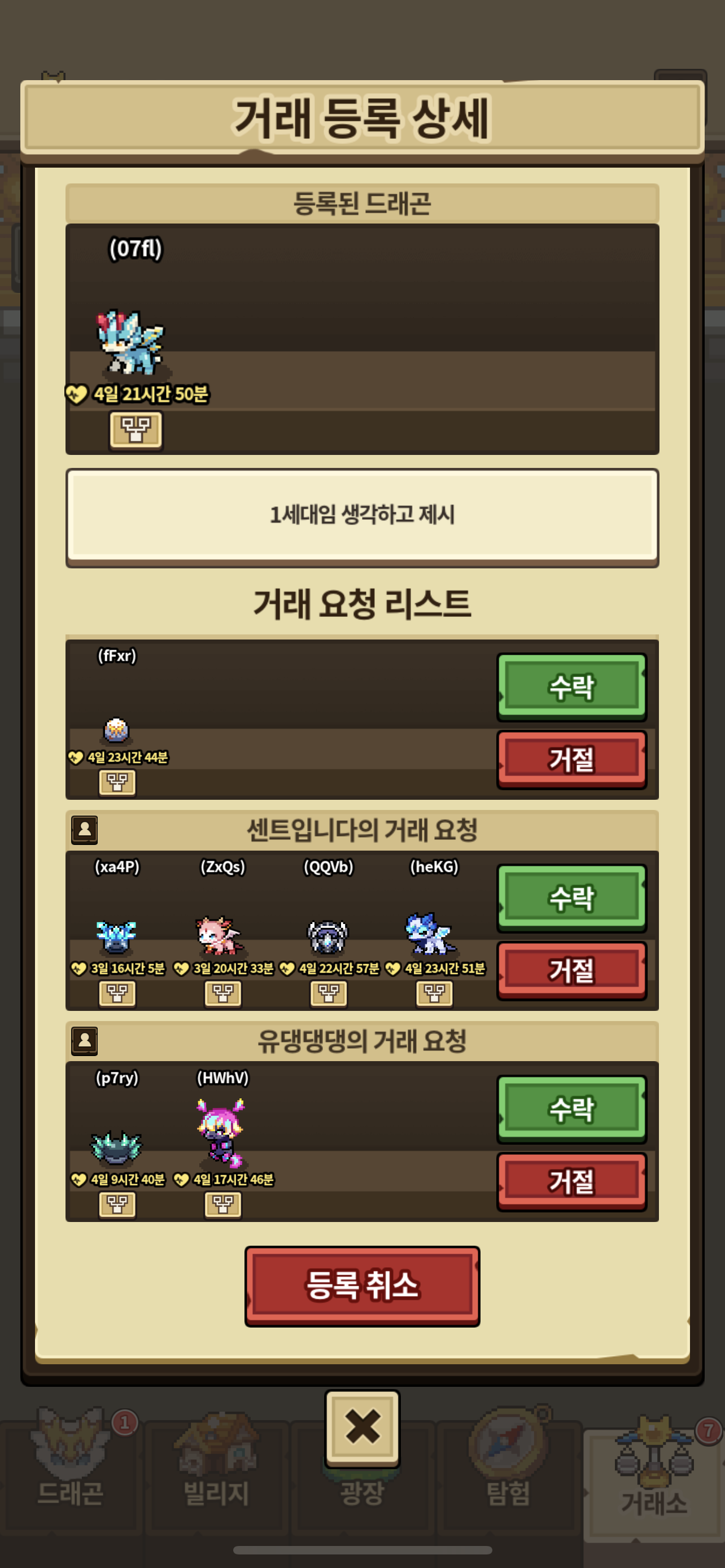The image size is (725, 1568).
Task: Open family tree for dragon p7ry
Action: 117,1205
